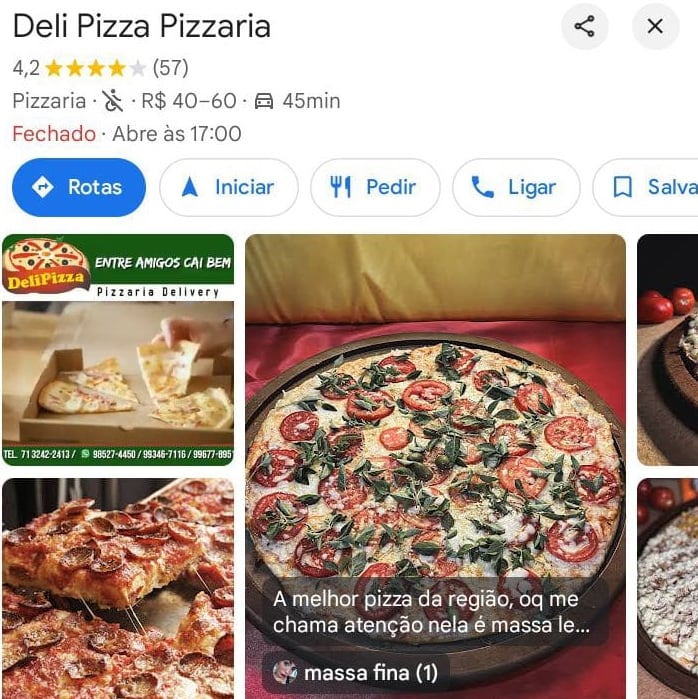View the large tomato basil pizza photo
Screen dimensions: 698x699
[435, 440]
